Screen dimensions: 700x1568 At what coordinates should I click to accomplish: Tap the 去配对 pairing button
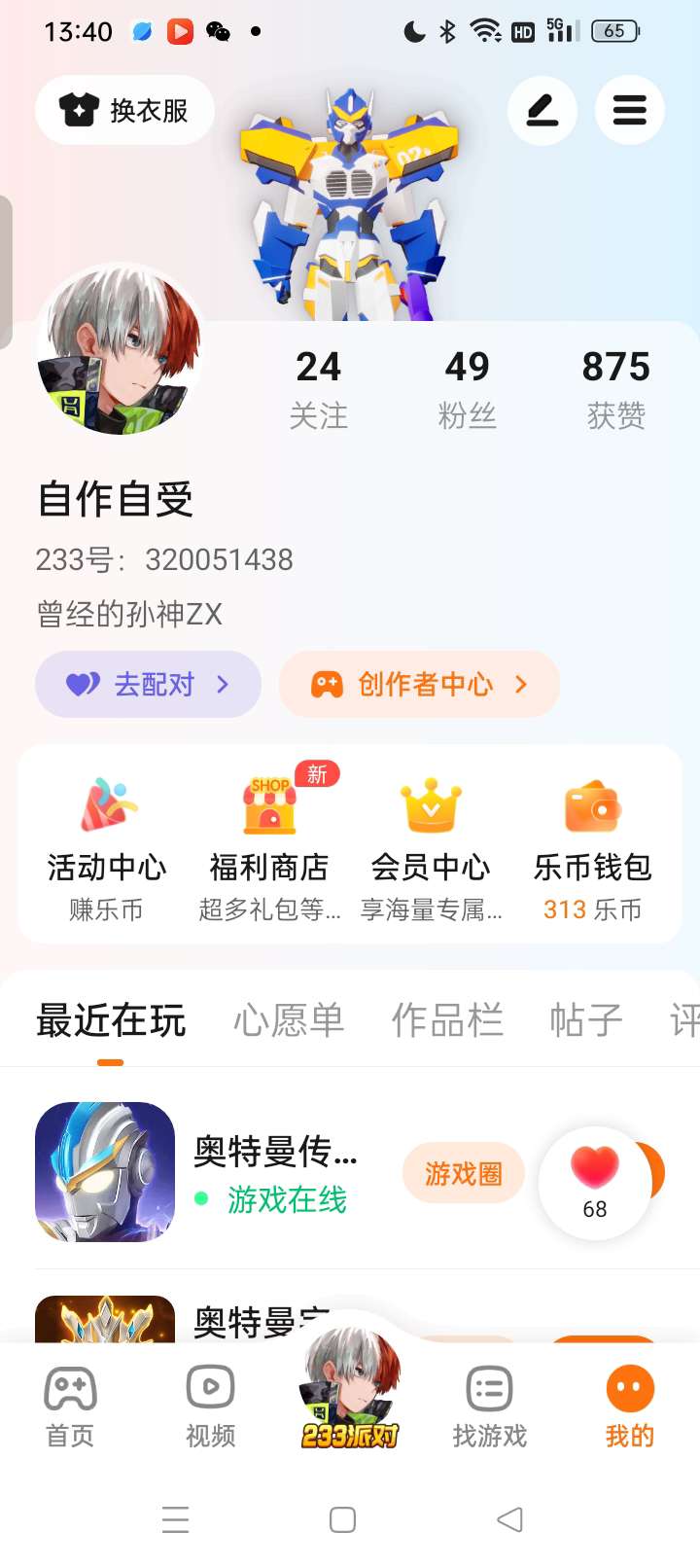coord(149,685)
